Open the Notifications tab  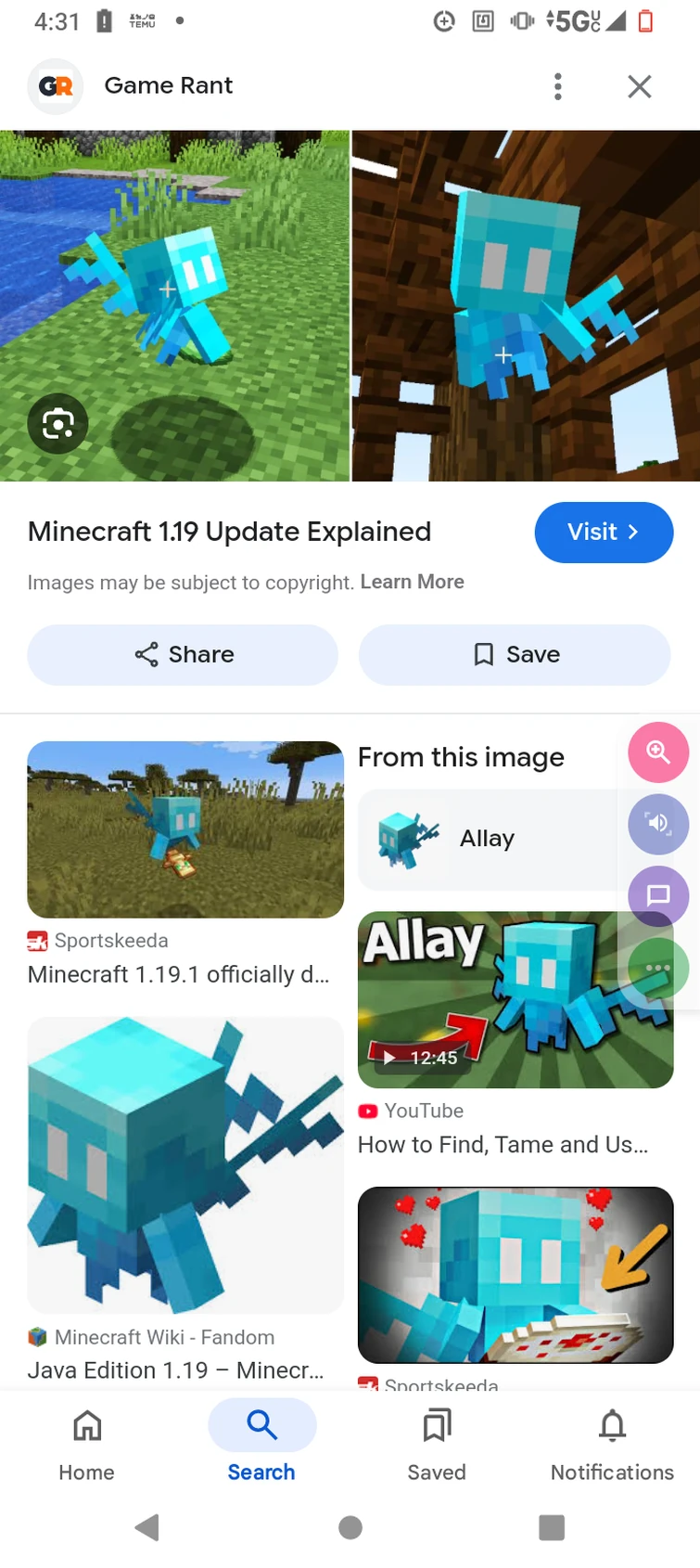click(x=611, y=1445)
